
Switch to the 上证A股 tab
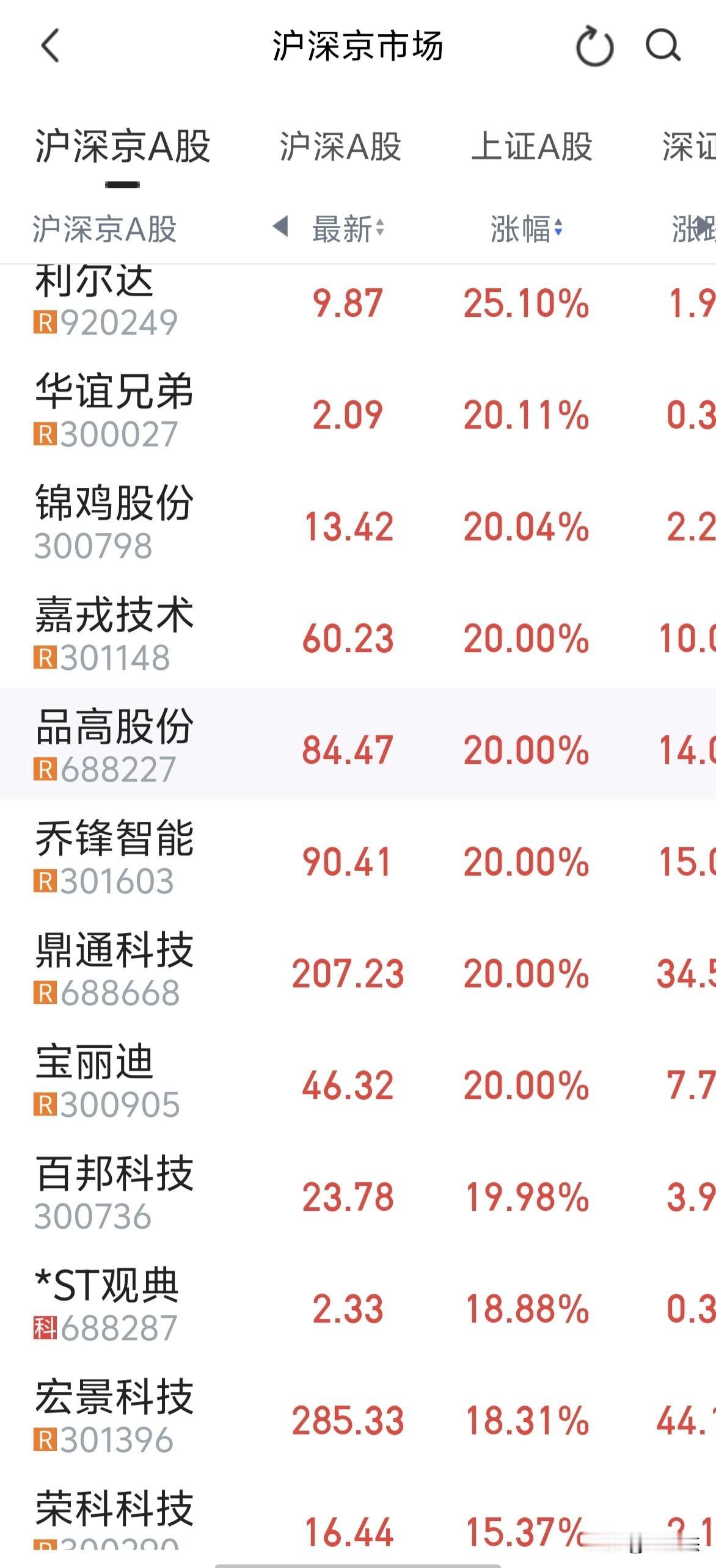coord(533,147)
